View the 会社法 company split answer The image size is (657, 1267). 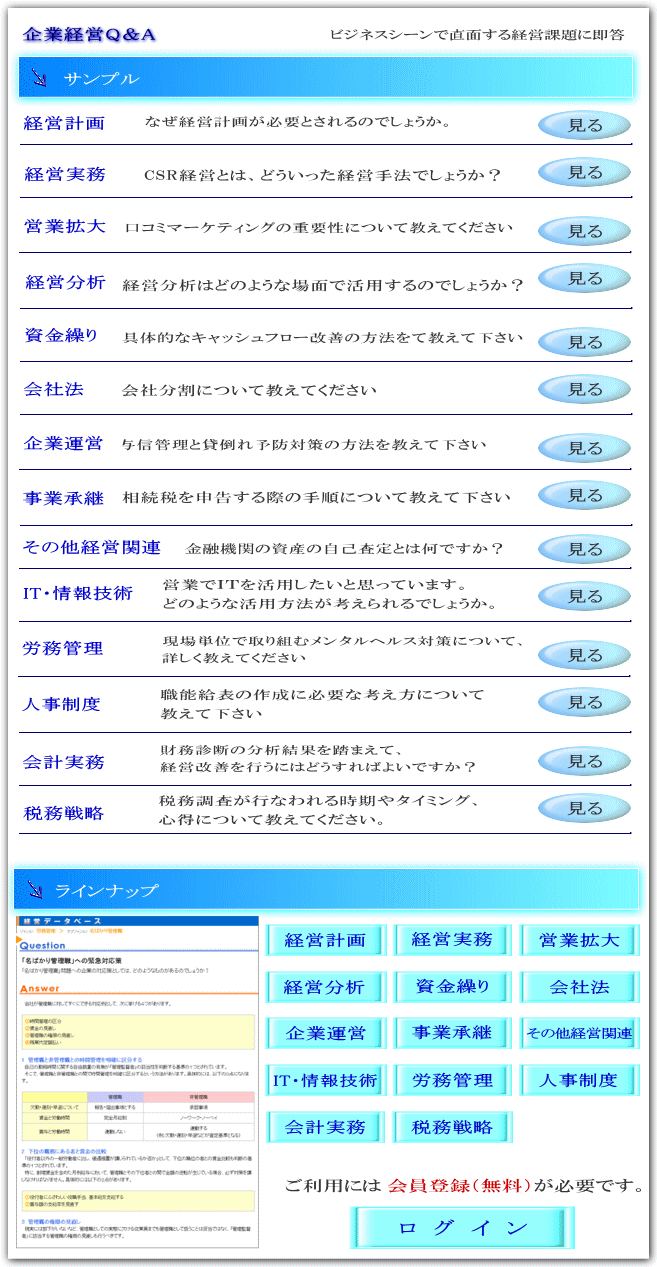(585, 389)
